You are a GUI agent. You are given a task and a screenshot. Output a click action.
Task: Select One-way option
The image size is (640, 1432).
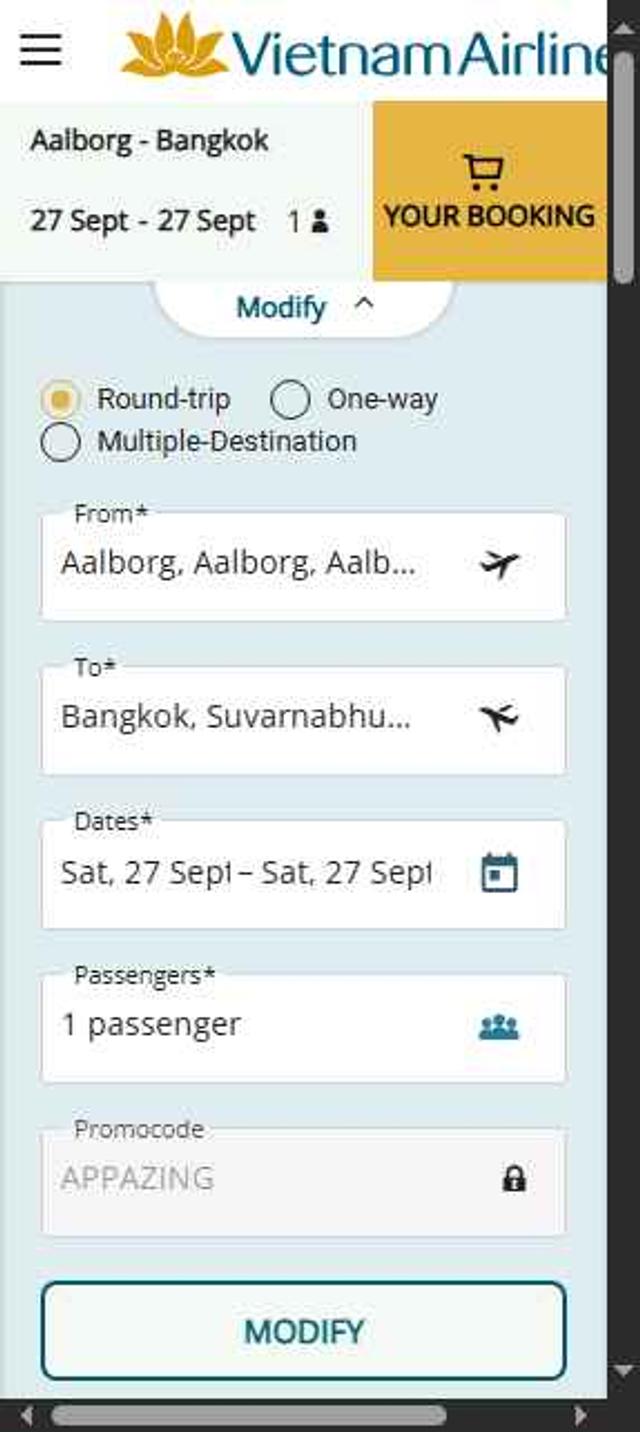point(290,400)
